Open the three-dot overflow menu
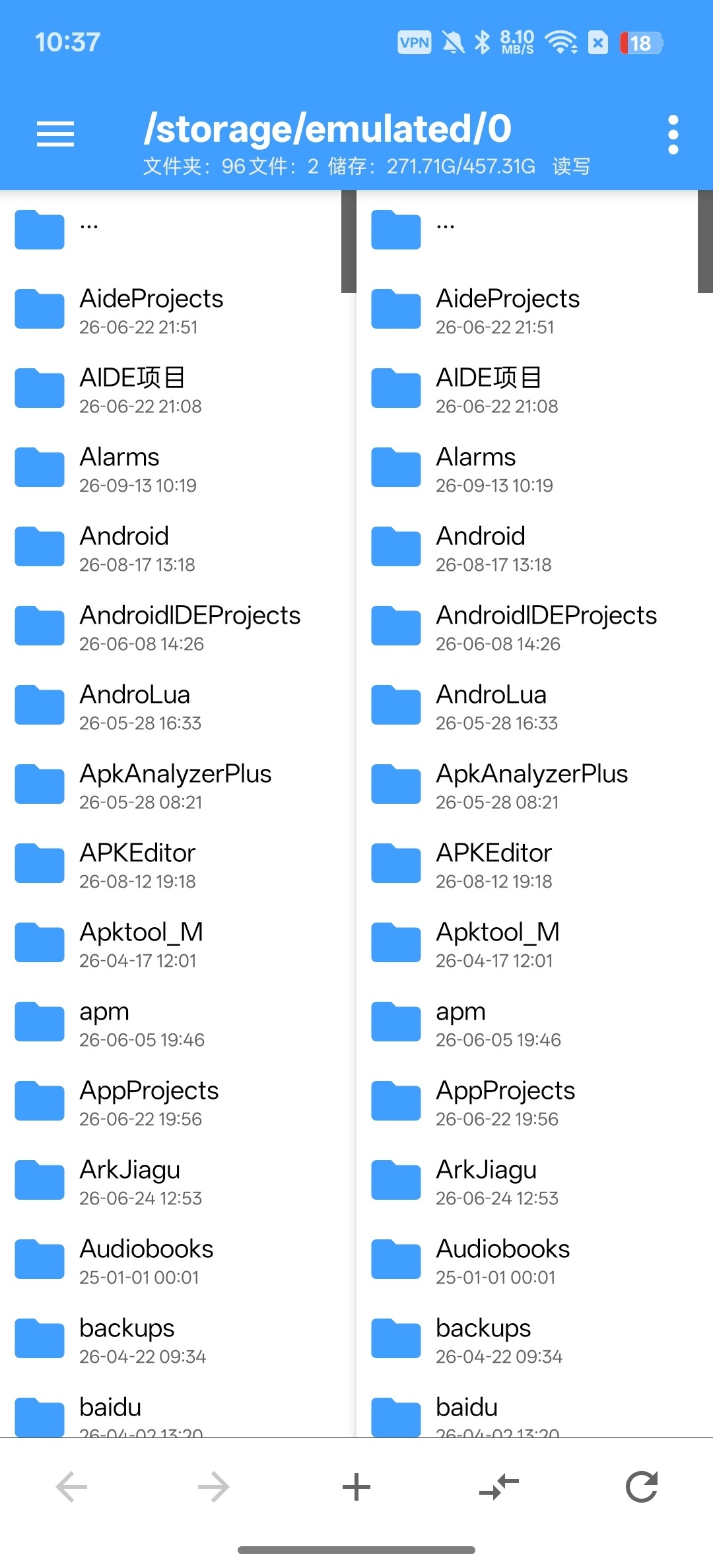 click(x=673, y=135)
